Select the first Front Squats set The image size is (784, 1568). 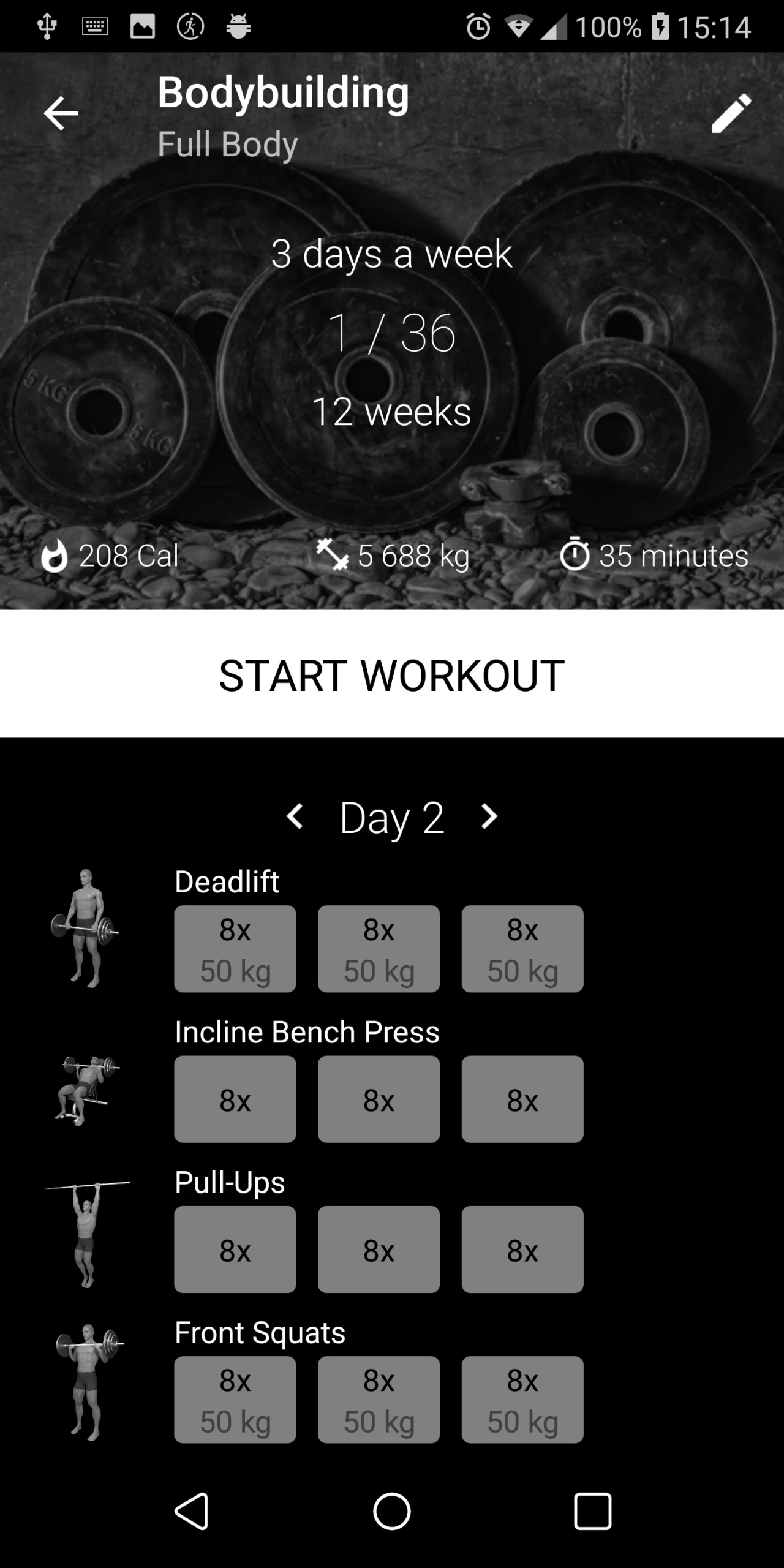point(235,1399)
